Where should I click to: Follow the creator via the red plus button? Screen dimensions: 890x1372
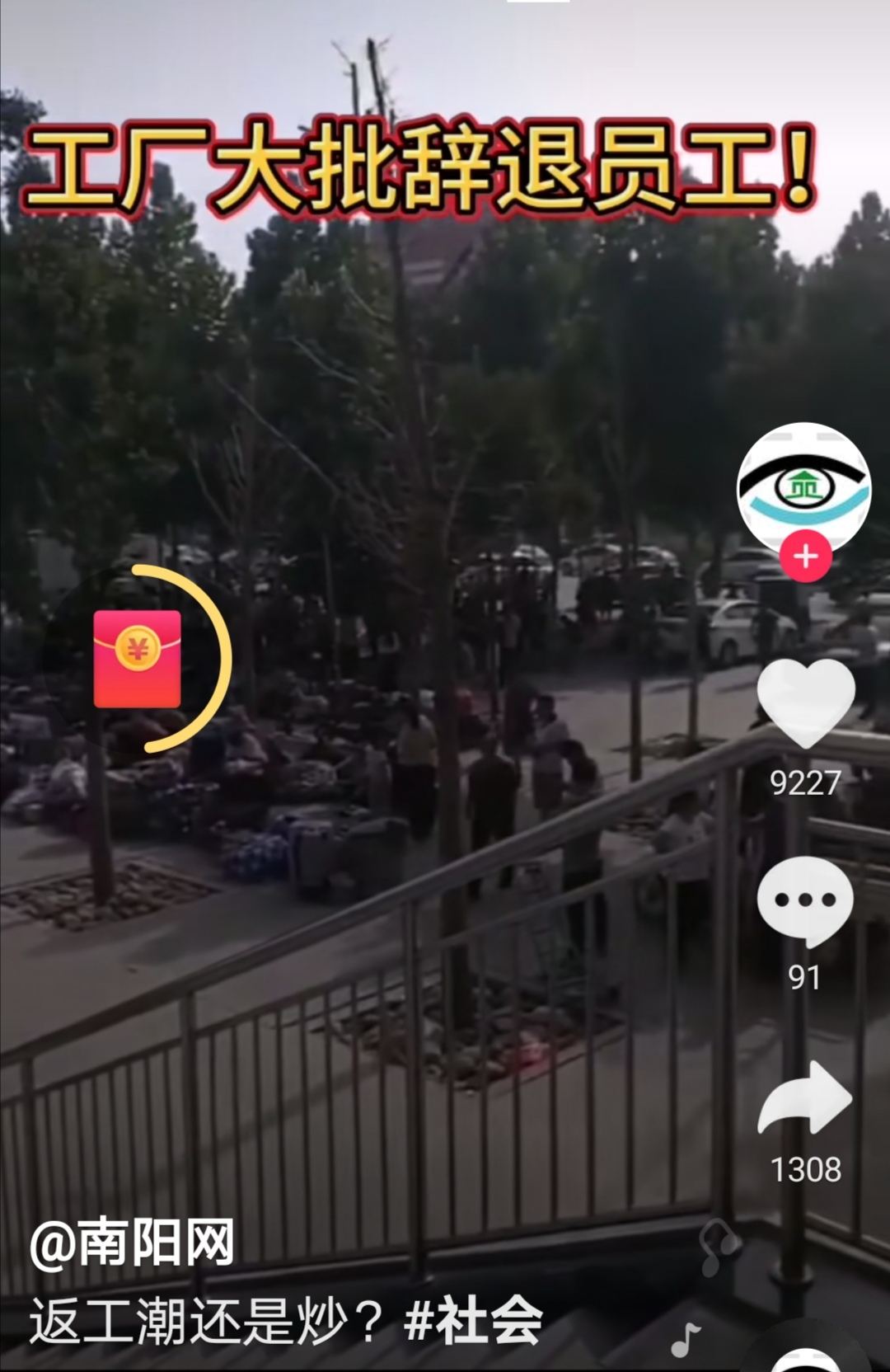coord(805,557)
